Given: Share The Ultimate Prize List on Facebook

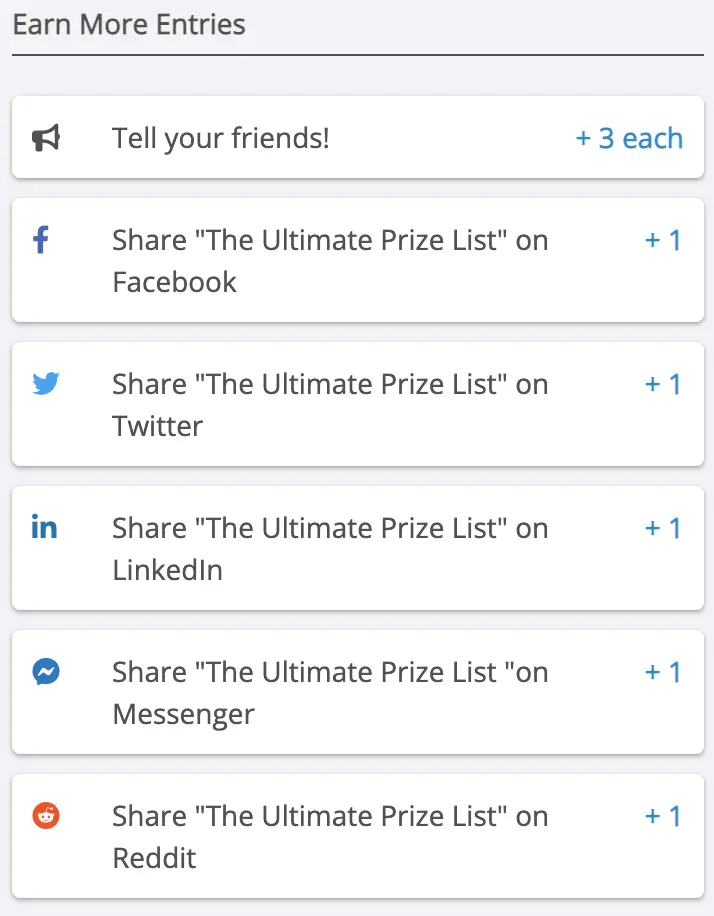Looking at the screenshot, I should pyautogui.click(x=357, y=260).
